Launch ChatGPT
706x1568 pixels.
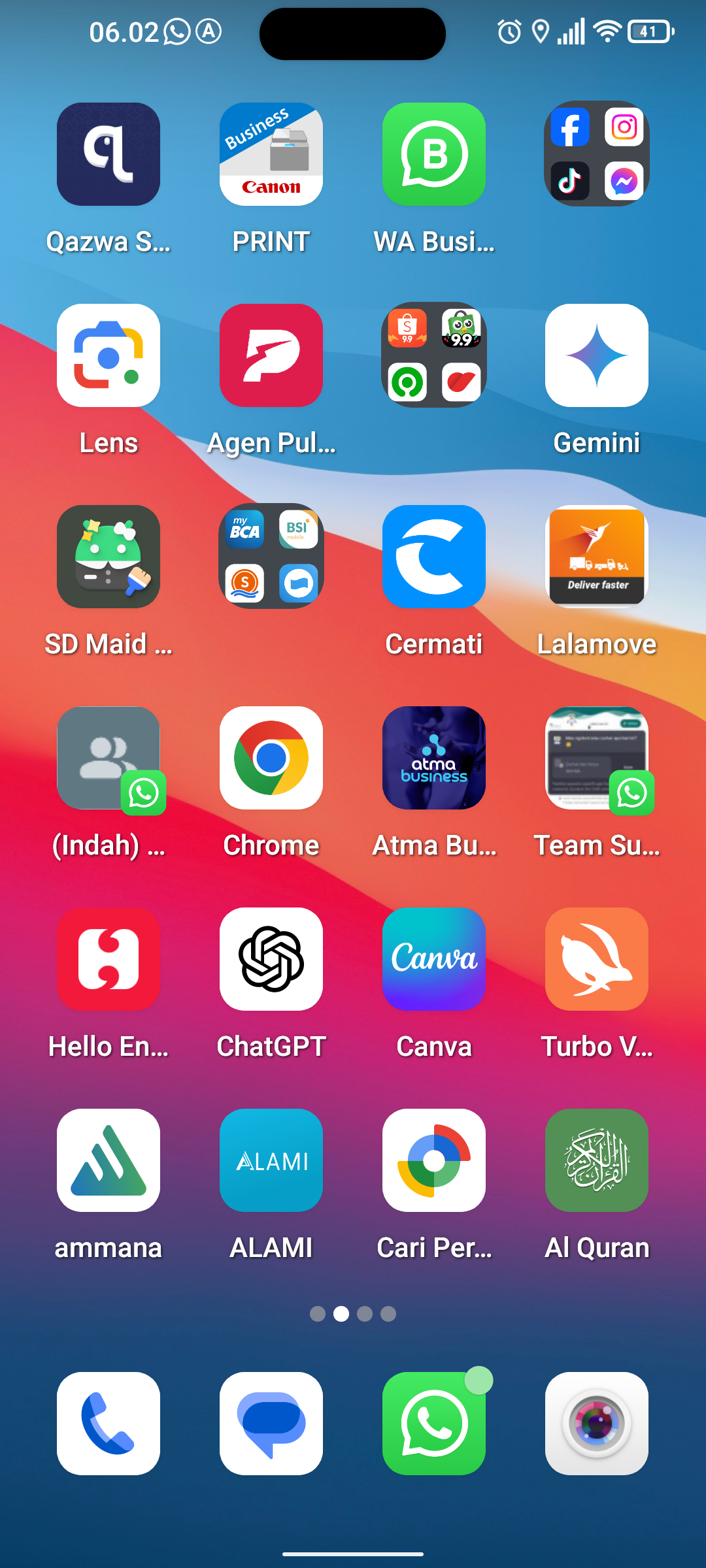point(271,959)
